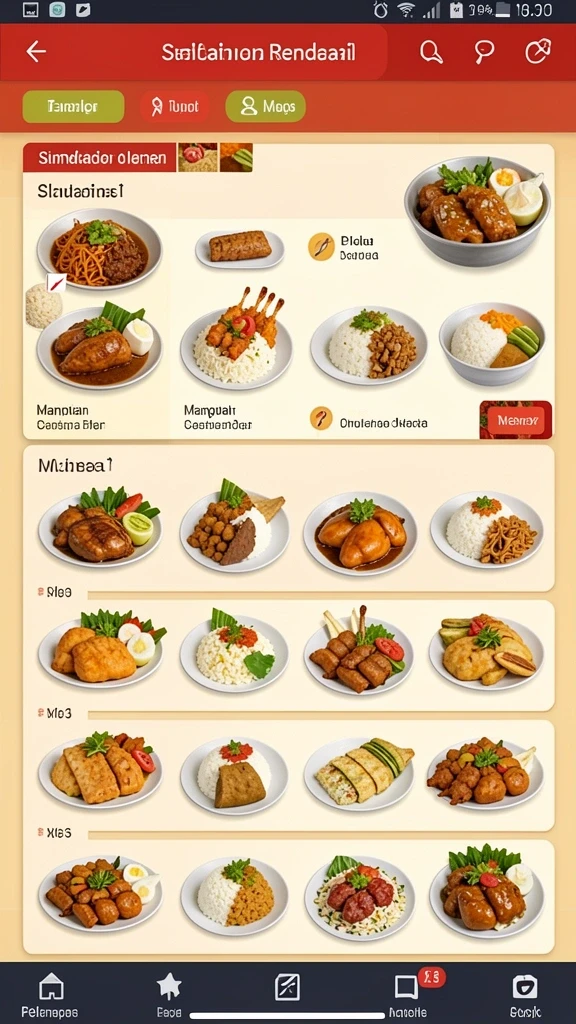Open the hatotte tab with red badge
The width and height of the screenshot is (576, 1024).
coord(409,995)
